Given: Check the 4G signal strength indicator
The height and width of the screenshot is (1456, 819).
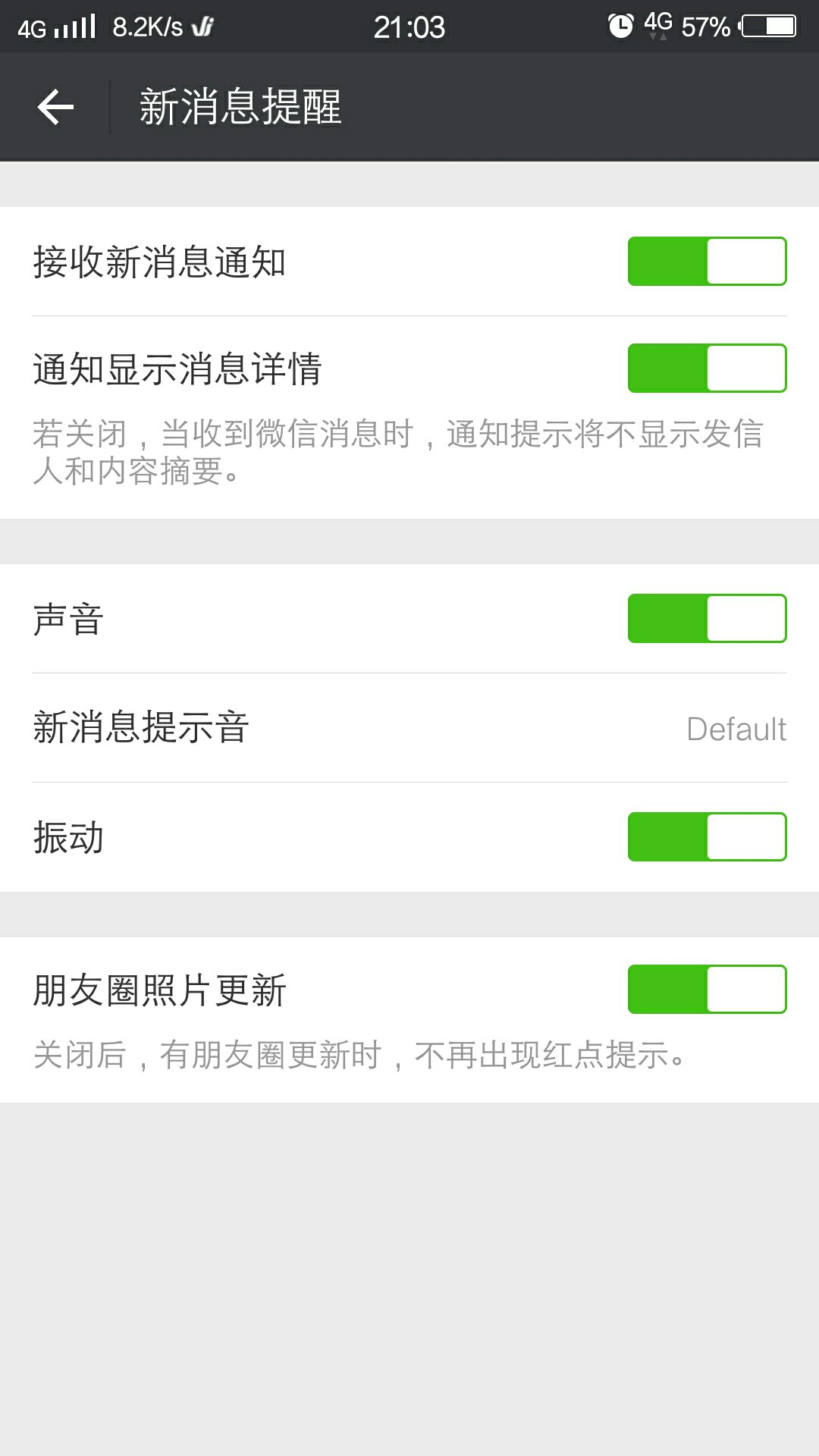Looking at the screenshot, I should click(74, 25).
